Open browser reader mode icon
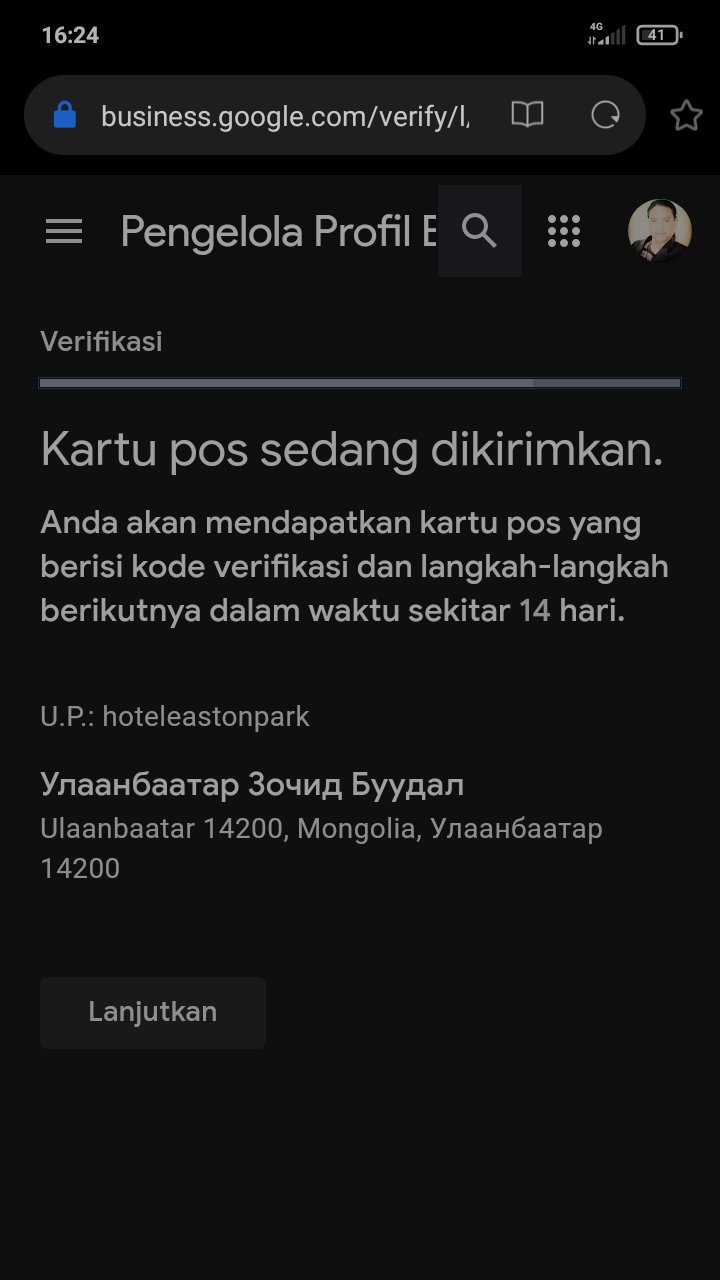The image size is (720, 1280). [x=527, y=115]
